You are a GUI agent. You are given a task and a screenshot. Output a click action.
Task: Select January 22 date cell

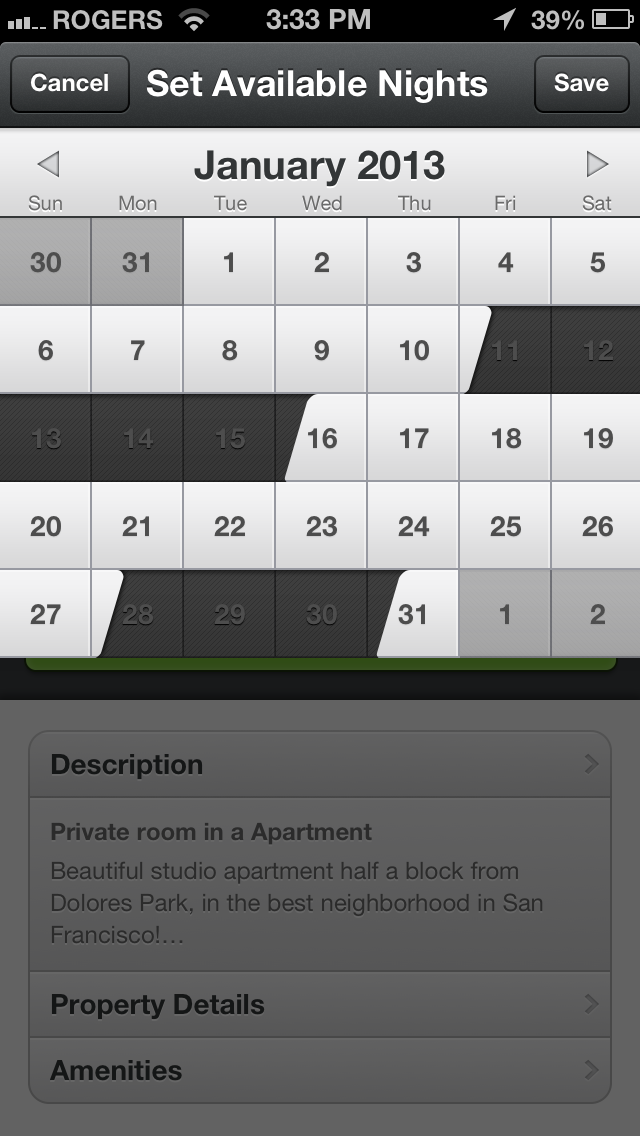229,526
